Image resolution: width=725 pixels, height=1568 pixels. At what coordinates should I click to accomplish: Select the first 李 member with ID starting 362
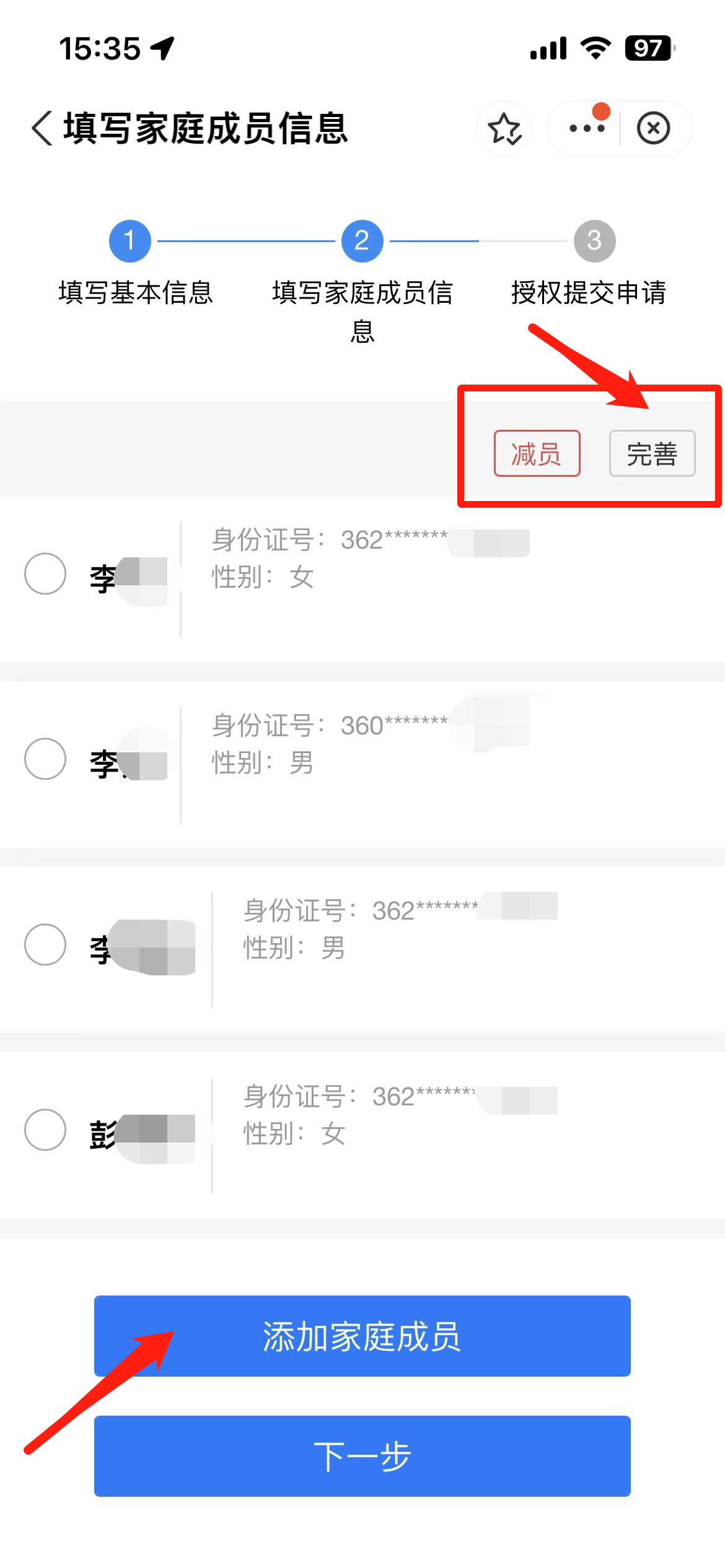[45, 573]
